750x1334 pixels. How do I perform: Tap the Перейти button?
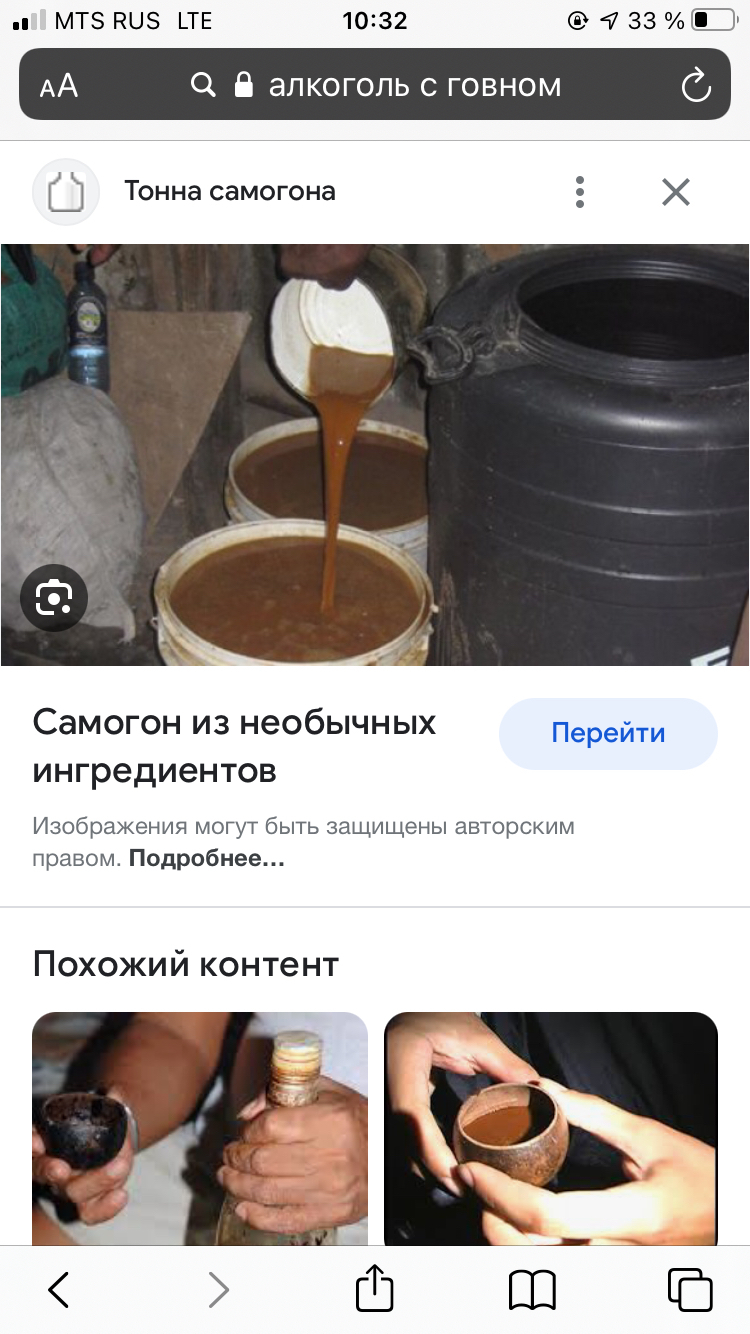(608, 733)
